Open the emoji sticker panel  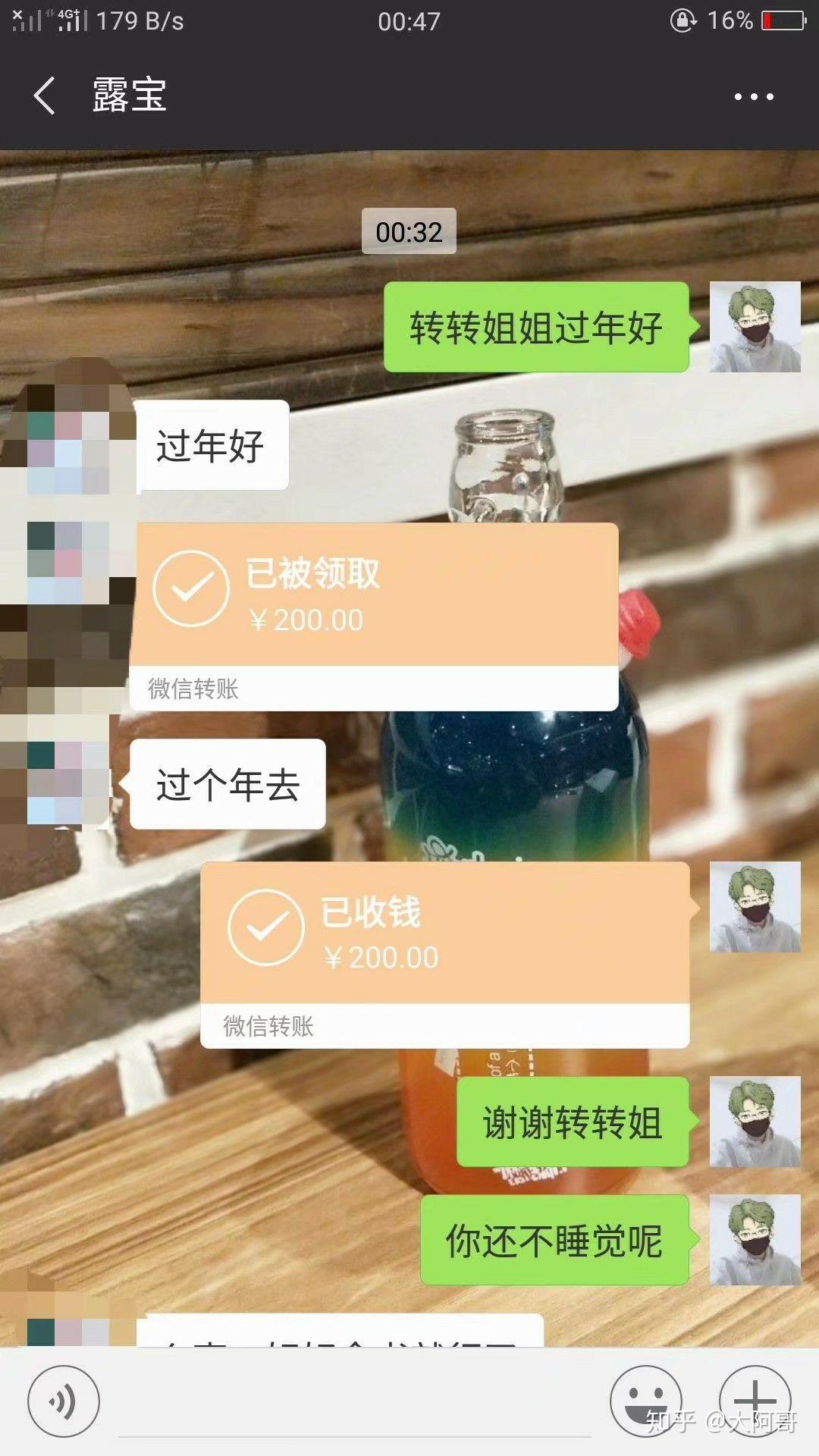click(646, 1401)
